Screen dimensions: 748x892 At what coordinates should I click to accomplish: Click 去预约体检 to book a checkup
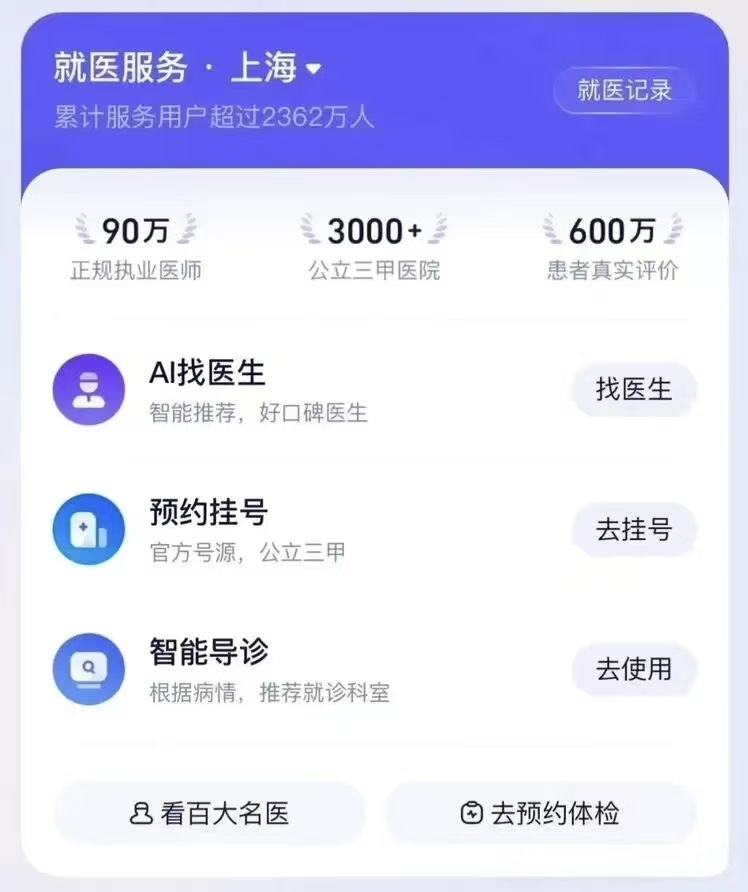541,813
